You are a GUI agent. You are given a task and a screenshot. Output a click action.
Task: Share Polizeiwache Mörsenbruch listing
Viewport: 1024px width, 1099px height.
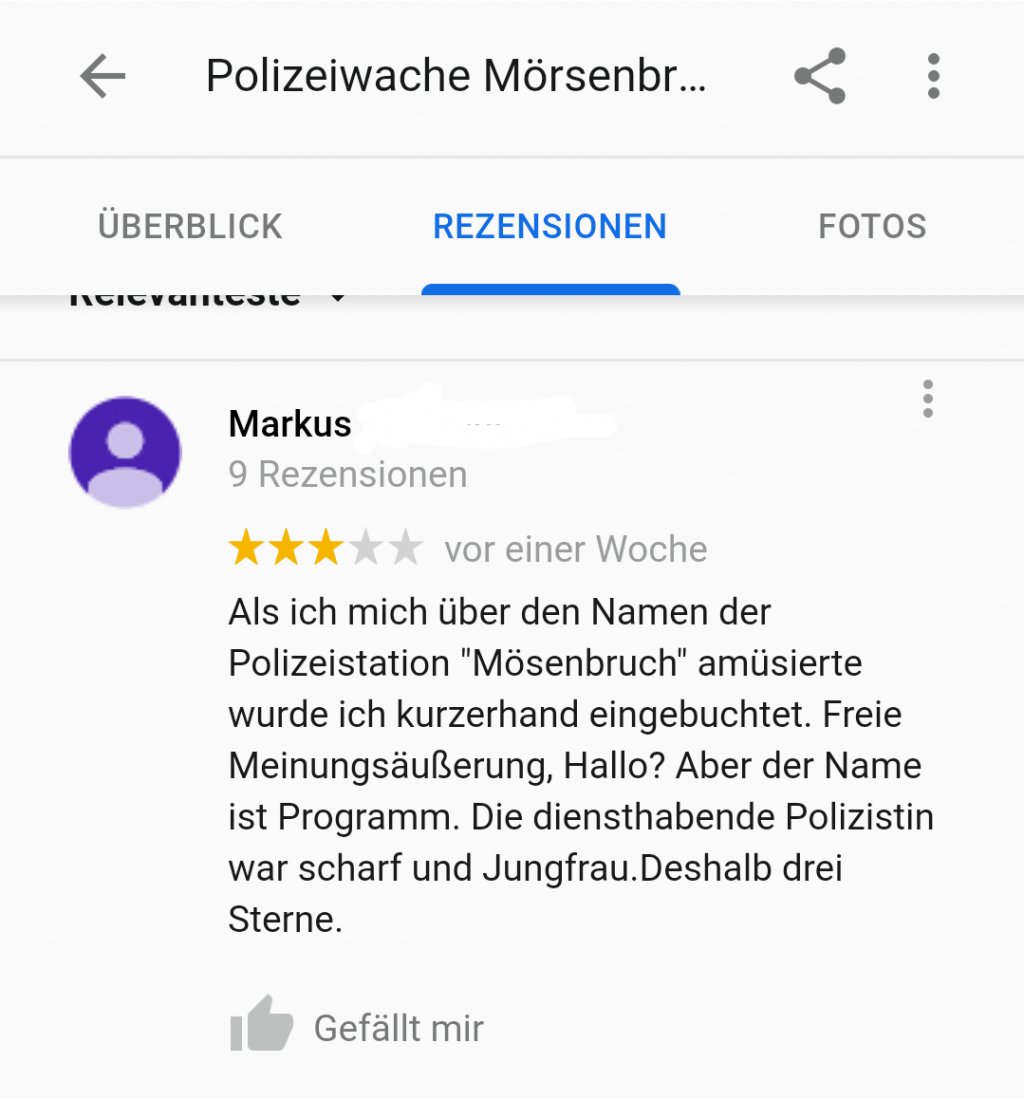pyautogui.click(x=820, y=76)
